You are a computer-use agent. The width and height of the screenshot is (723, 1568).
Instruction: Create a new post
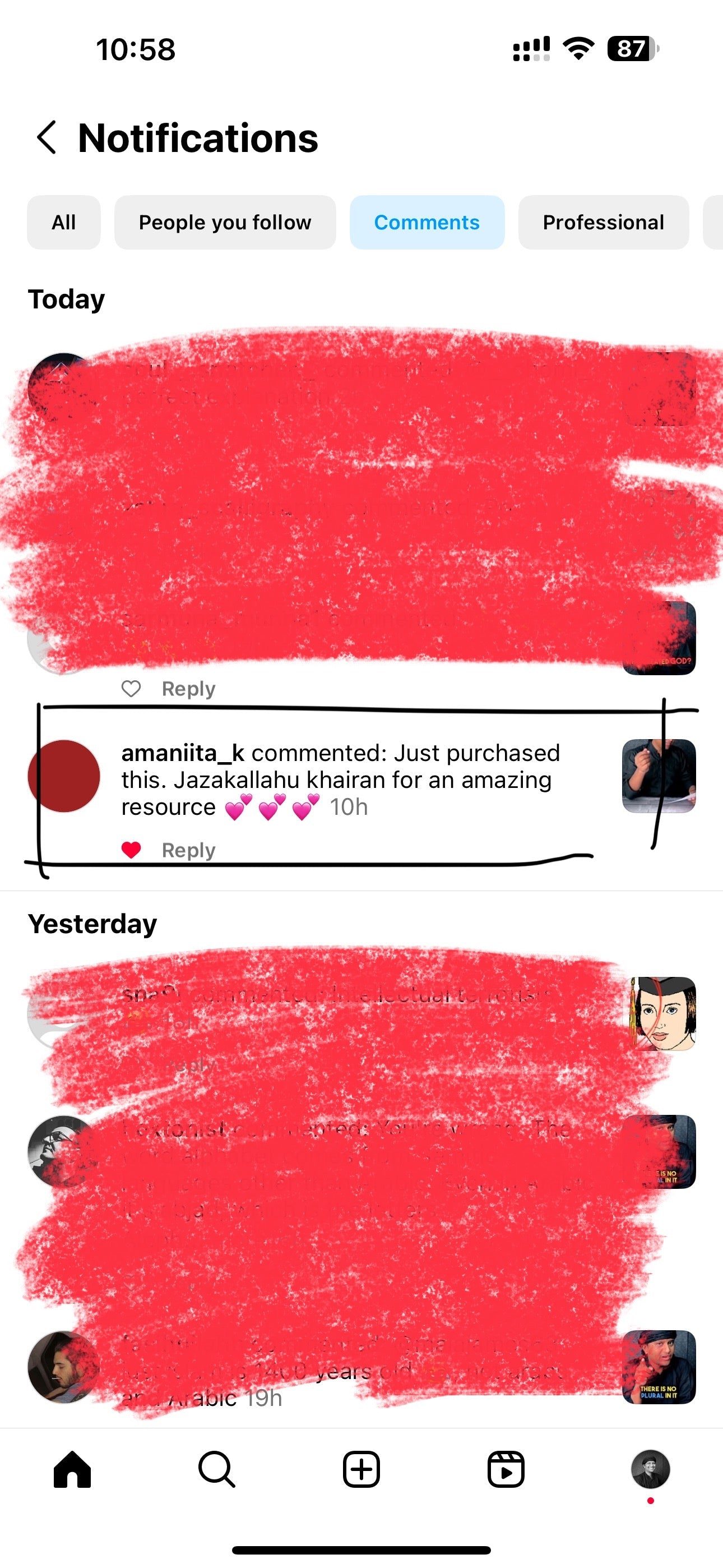(361, 1469)
